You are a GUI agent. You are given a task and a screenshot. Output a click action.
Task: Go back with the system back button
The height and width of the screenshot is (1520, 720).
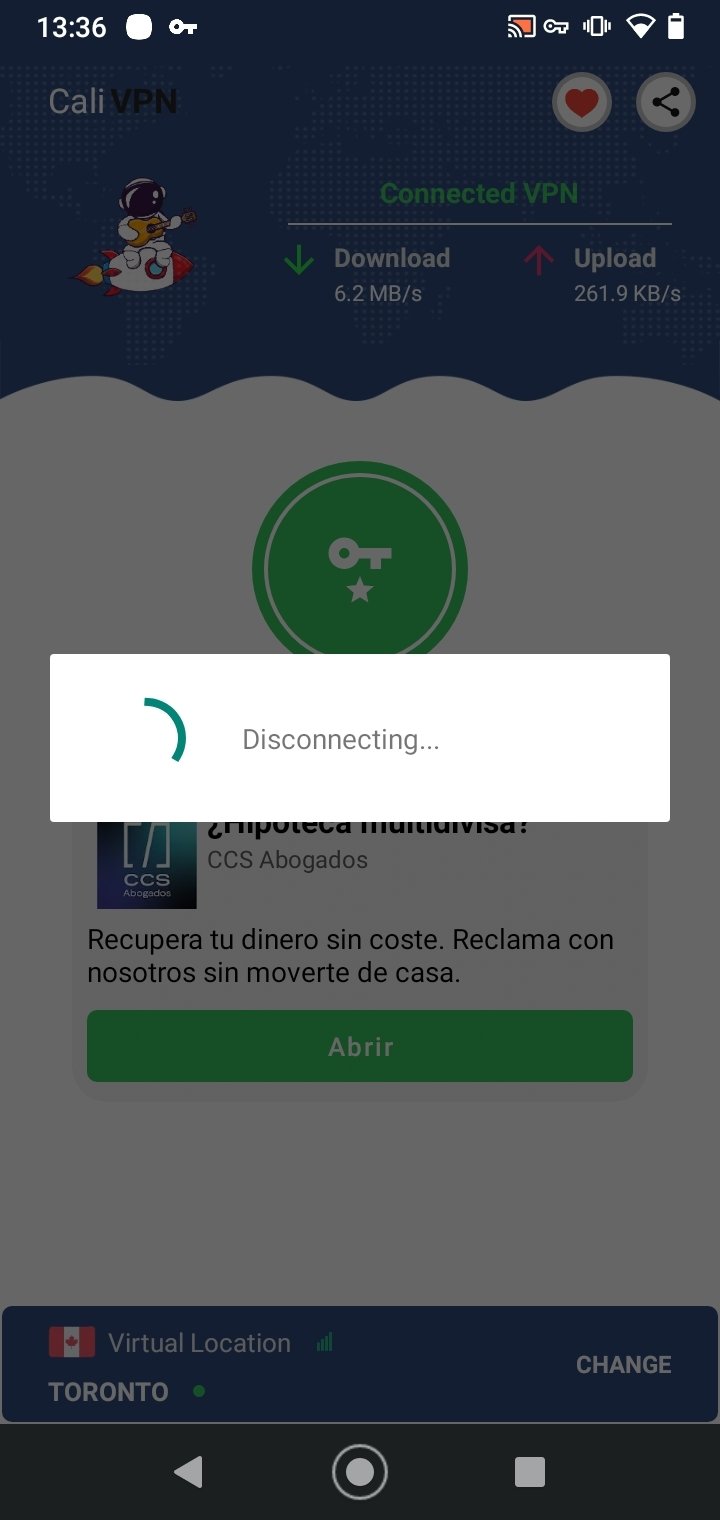(x=188, y=1472)
